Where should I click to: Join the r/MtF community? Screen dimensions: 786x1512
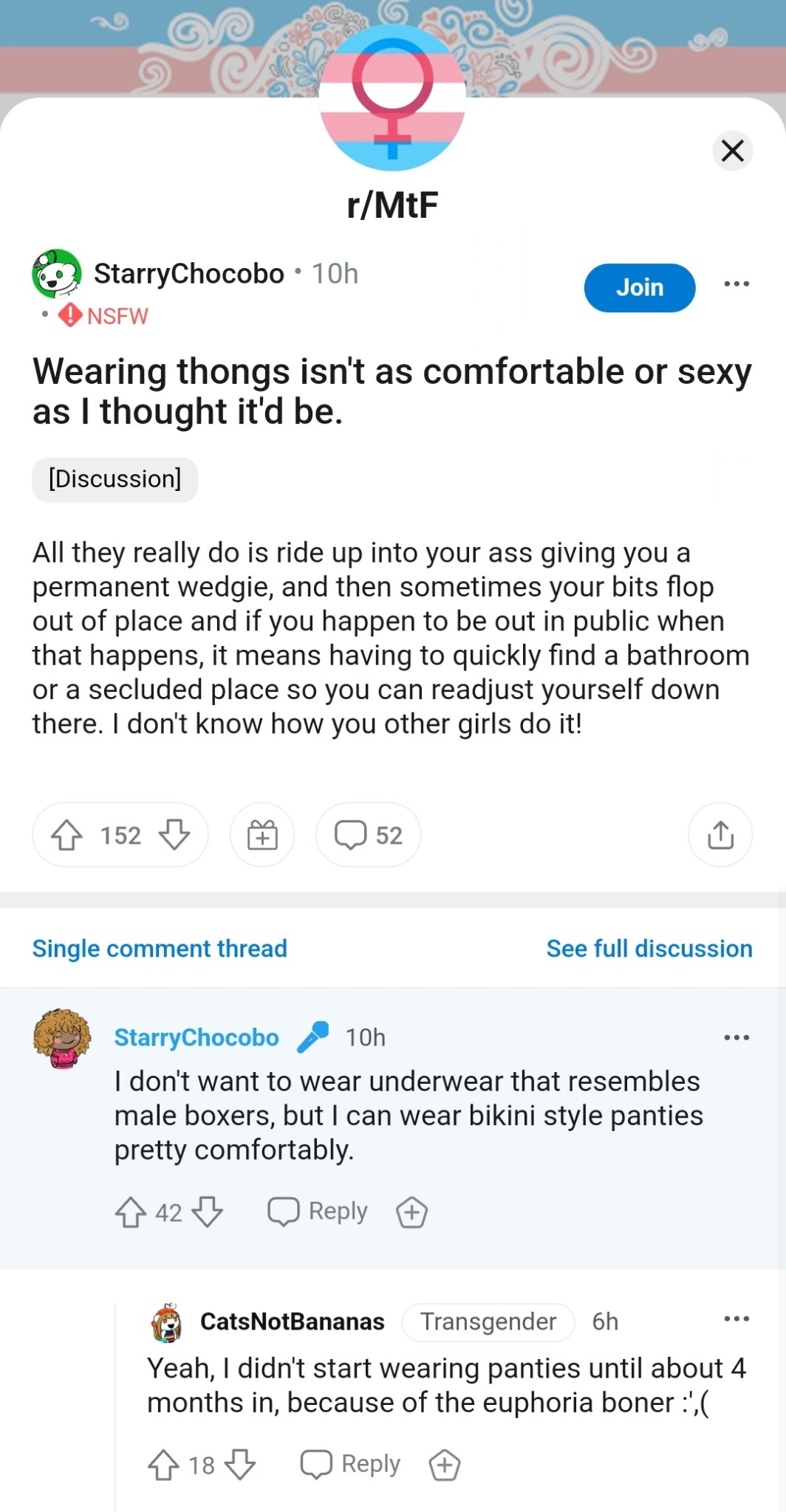pyautogui.click(x=639, y=287)
